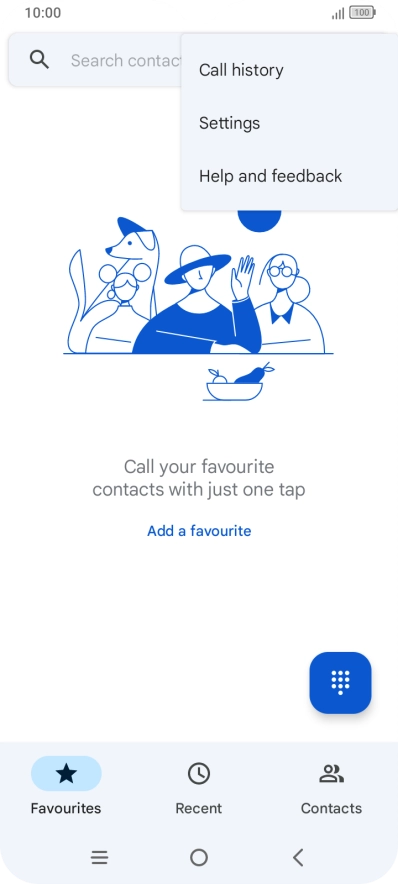Image resolution: width=398 pixels, height=884 pixels.
Task: Open the dial pad button
Action: point(340,683)
